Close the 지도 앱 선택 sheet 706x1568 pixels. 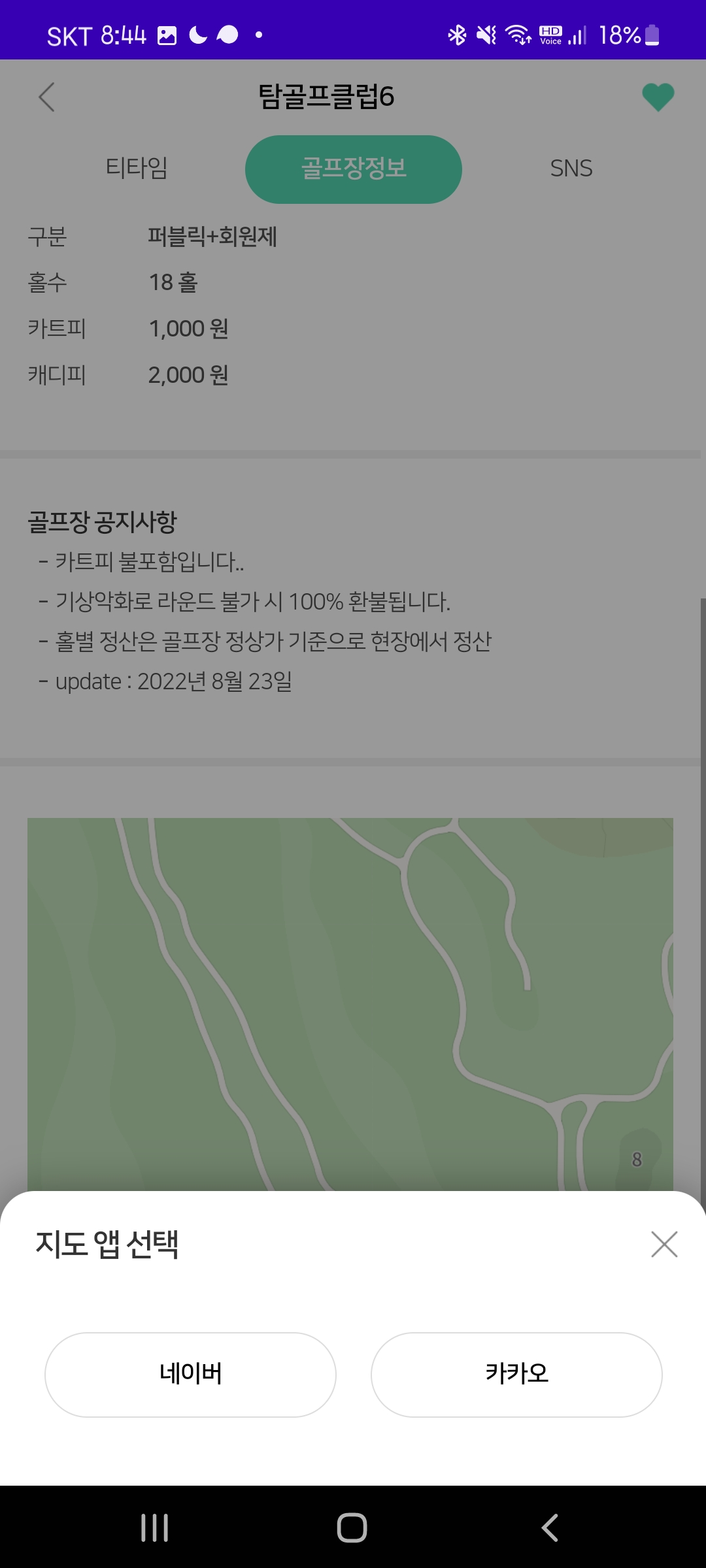tap(664, 1244)
